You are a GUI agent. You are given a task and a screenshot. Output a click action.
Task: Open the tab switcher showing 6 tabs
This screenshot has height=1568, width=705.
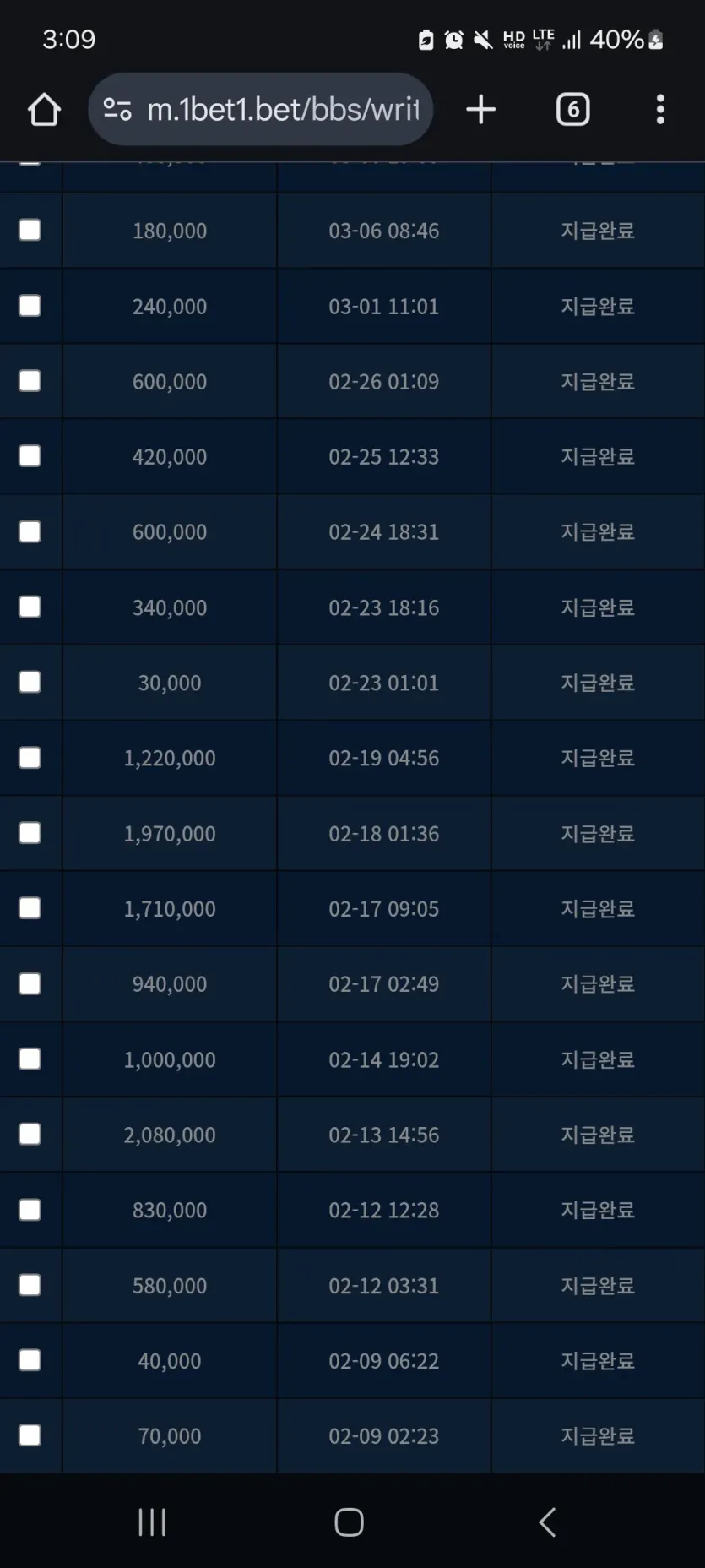point(573,110)
